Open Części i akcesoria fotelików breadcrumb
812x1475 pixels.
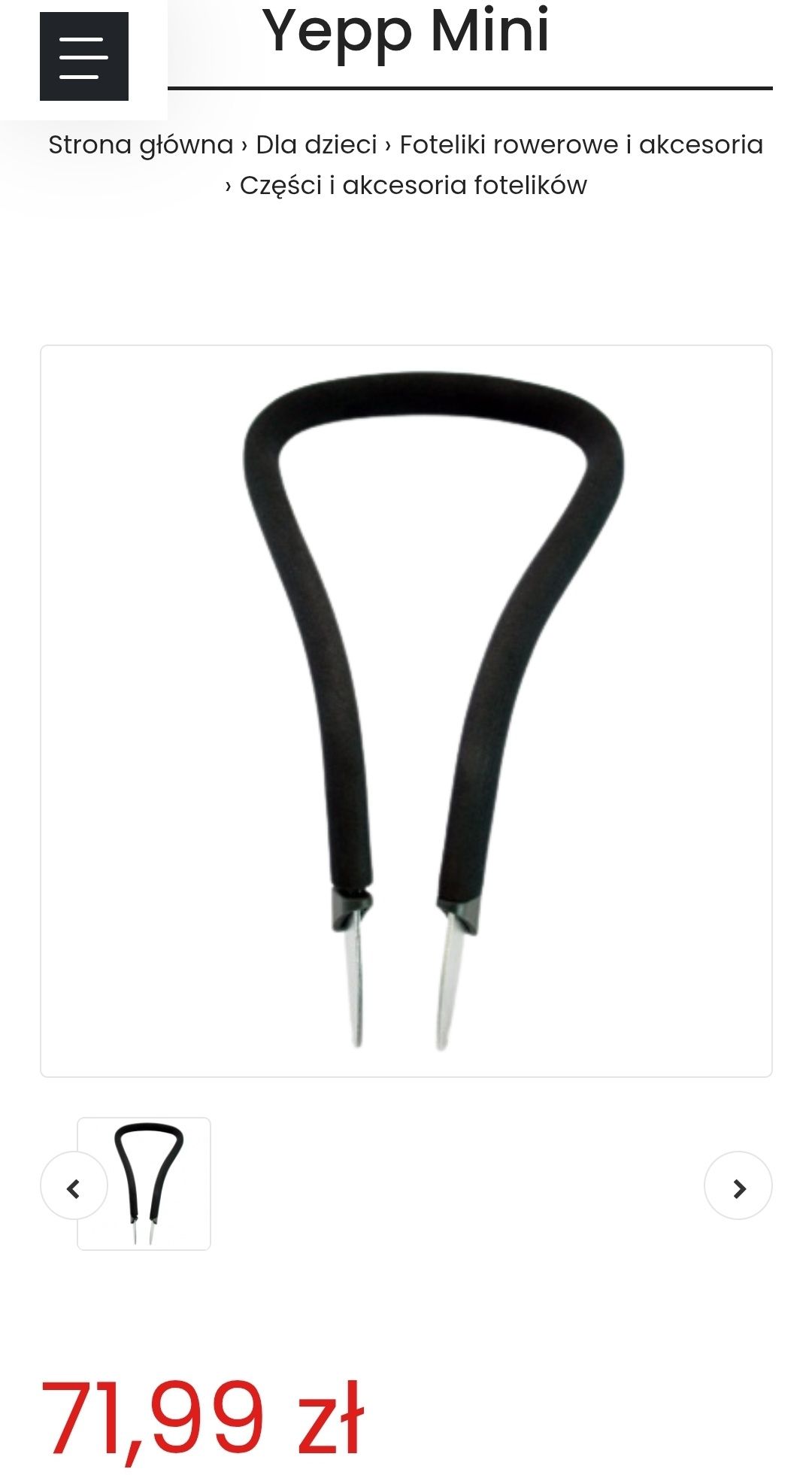[x=413, y=185]
